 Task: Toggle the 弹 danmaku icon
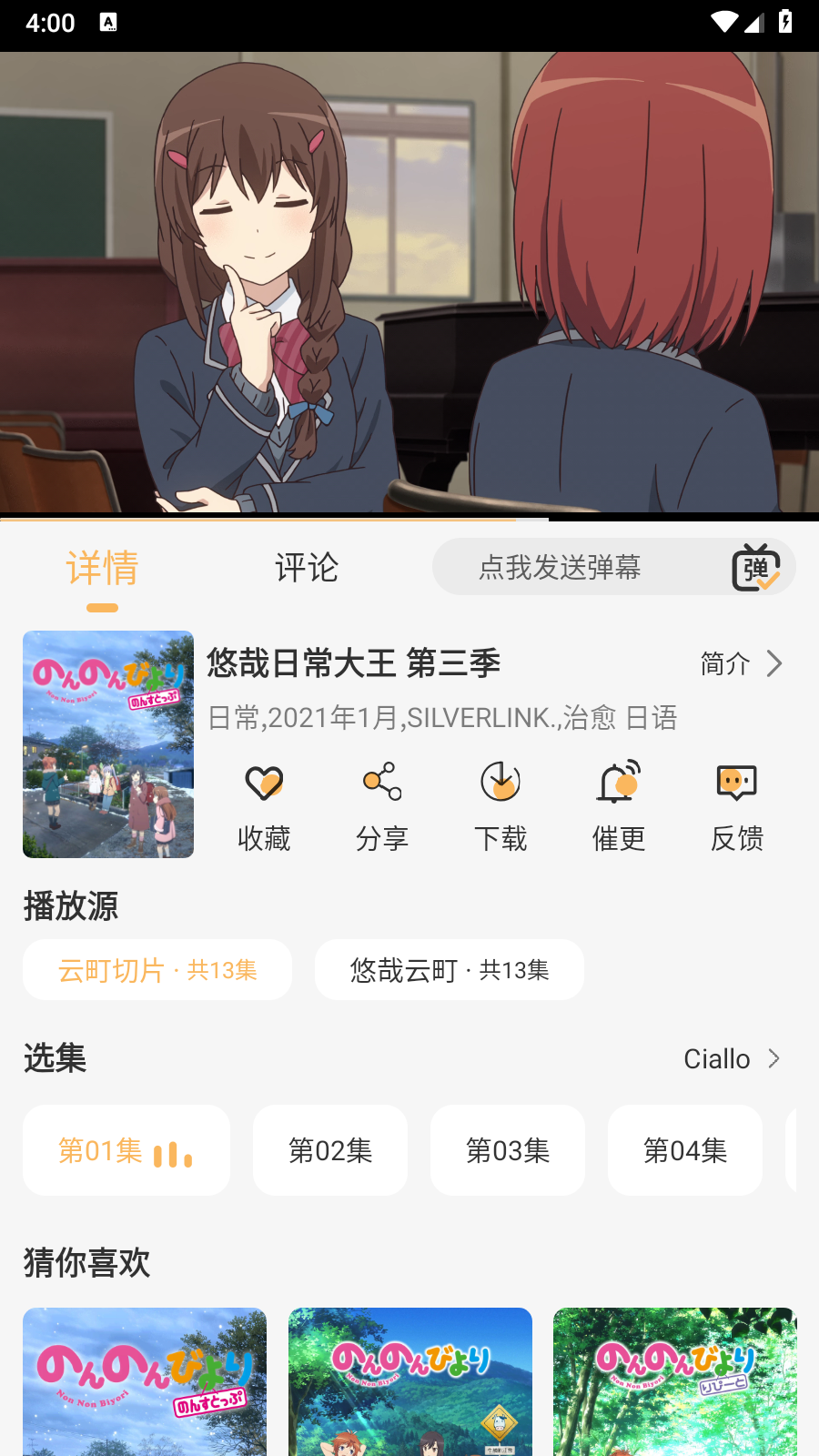756,568
